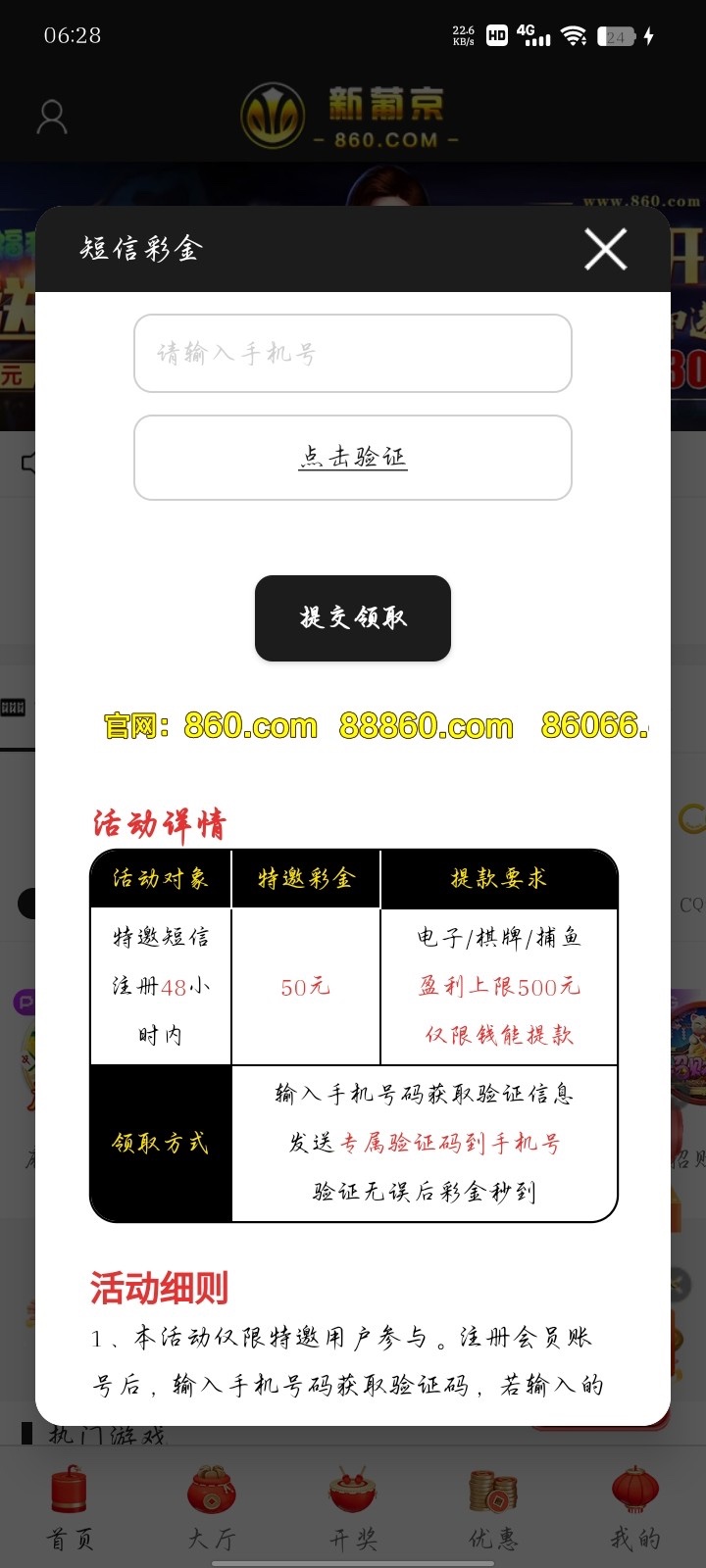Screen dimensions: 706x1568
Task: Go to the 大厅 tab
Action: click(x=212, y=1509)
